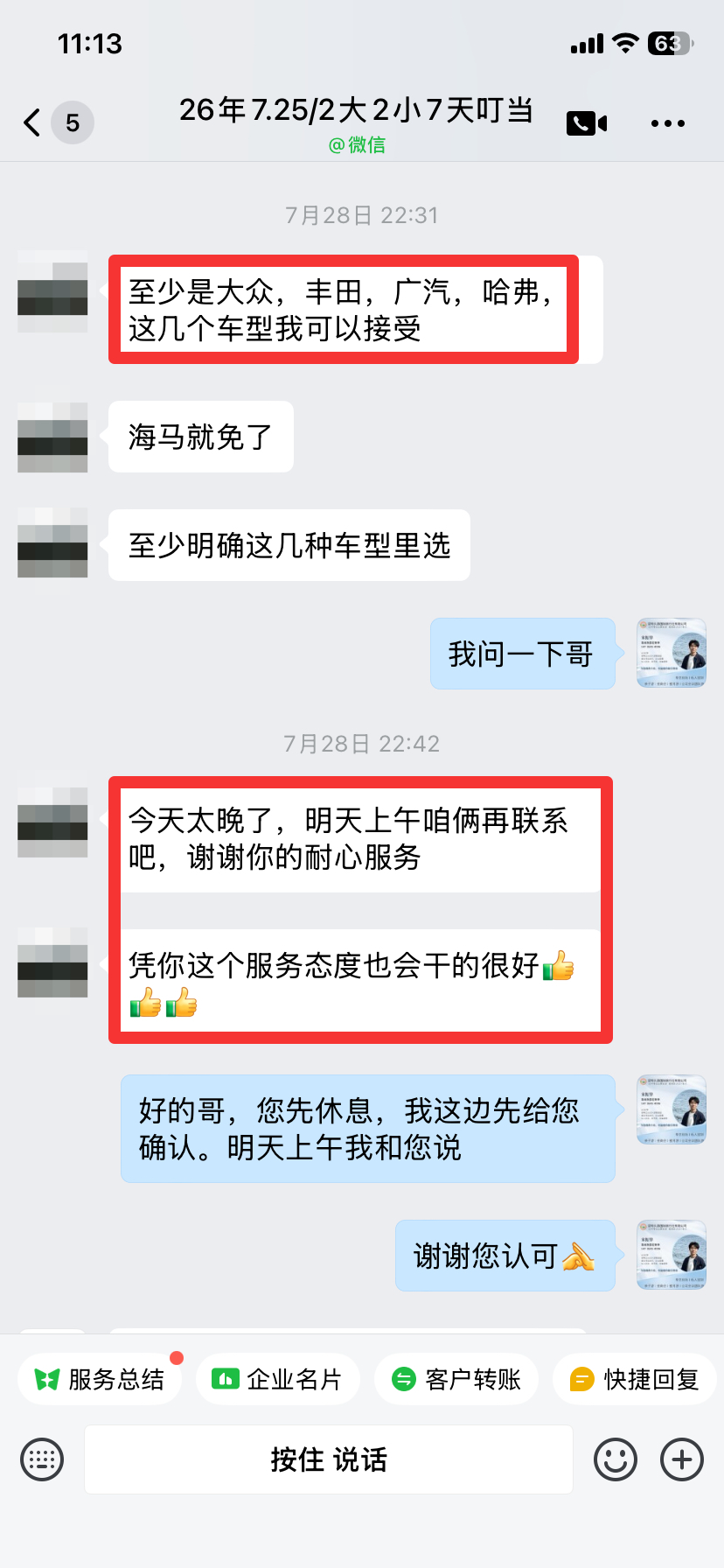Open the emoji picker
This screenshot has height=1568, width=724.
[616, 1459]
